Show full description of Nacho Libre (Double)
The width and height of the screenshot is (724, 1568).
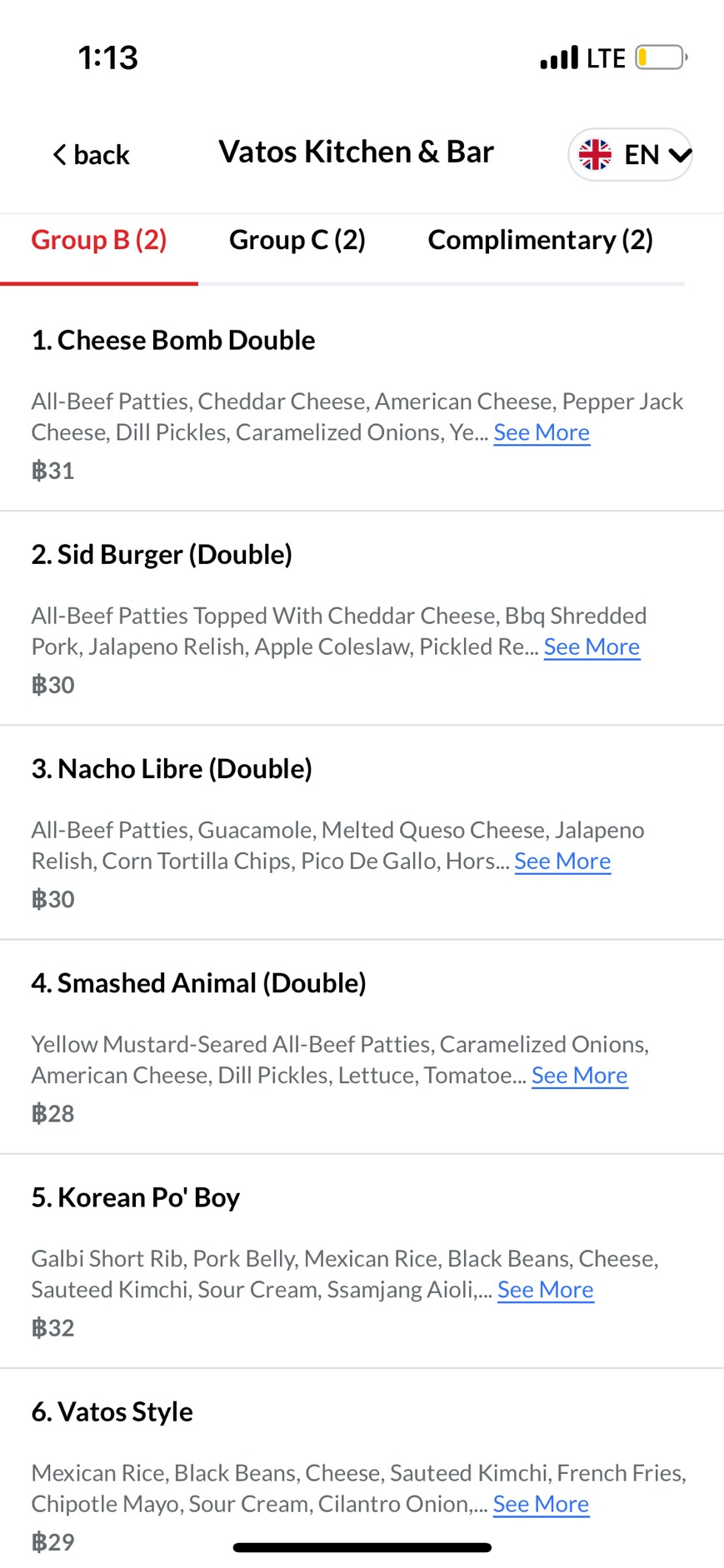(x=562, y=861)
